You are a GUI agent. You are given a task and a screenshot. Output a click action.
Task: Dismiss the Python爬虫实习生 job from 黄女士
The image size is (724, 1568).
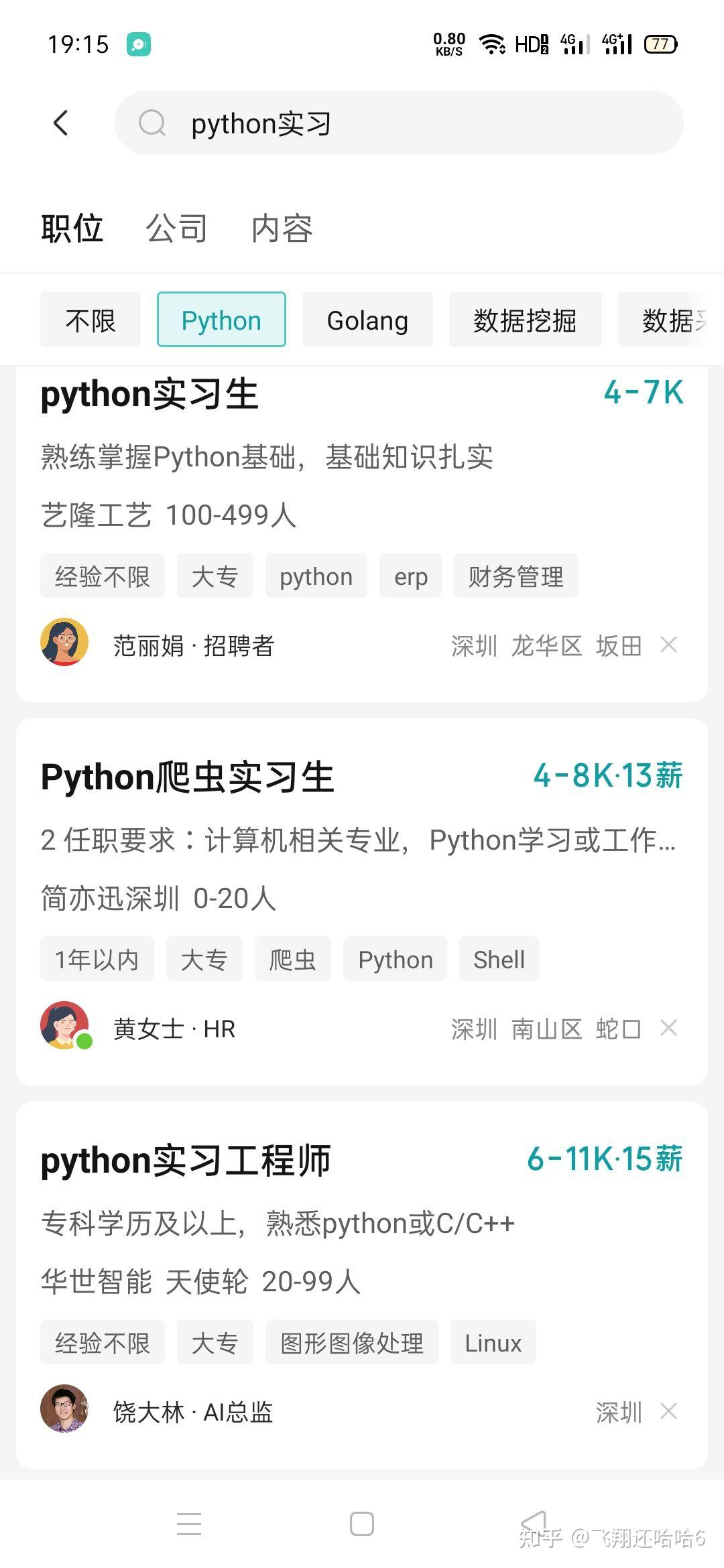tap(668, 1028)
